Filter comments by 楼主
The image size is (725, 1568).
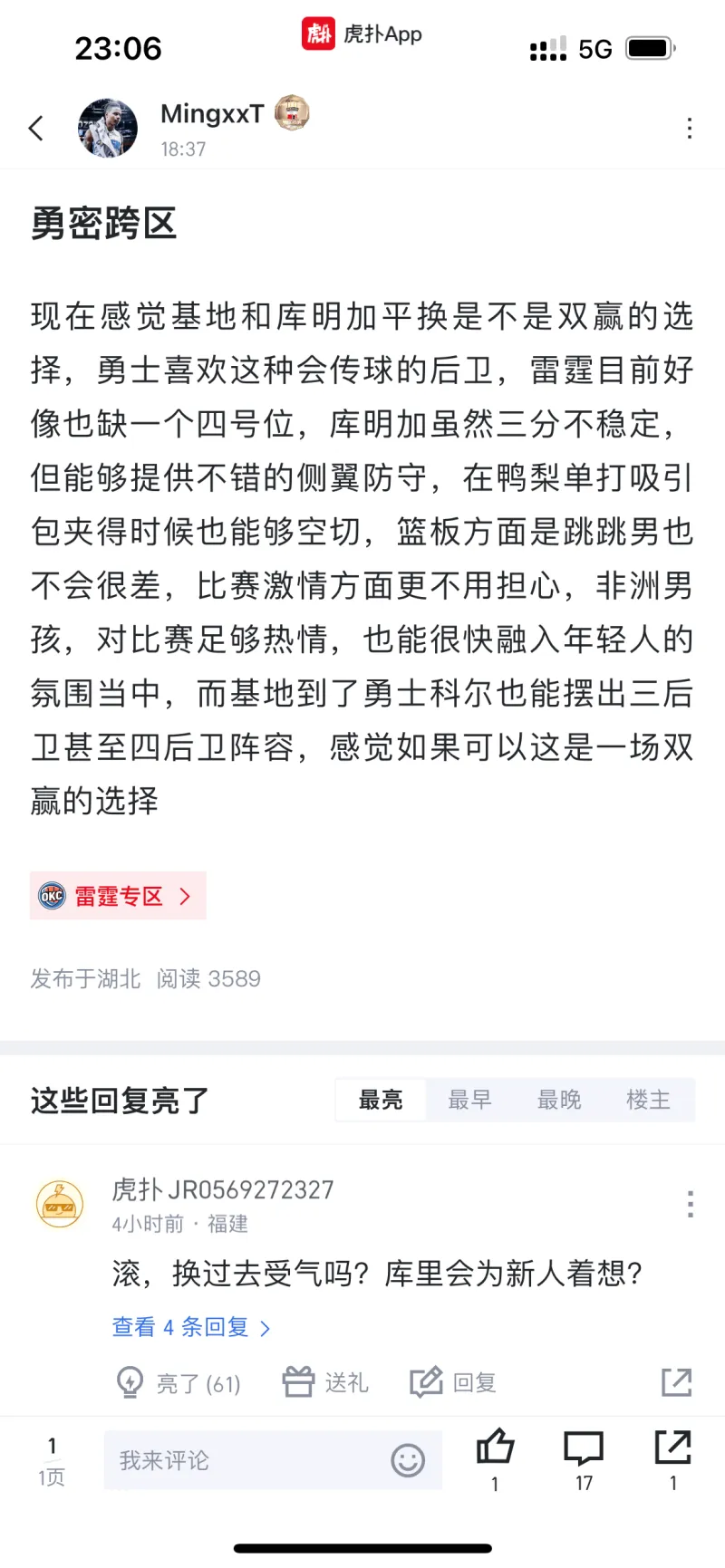(x=648, y=1100)
